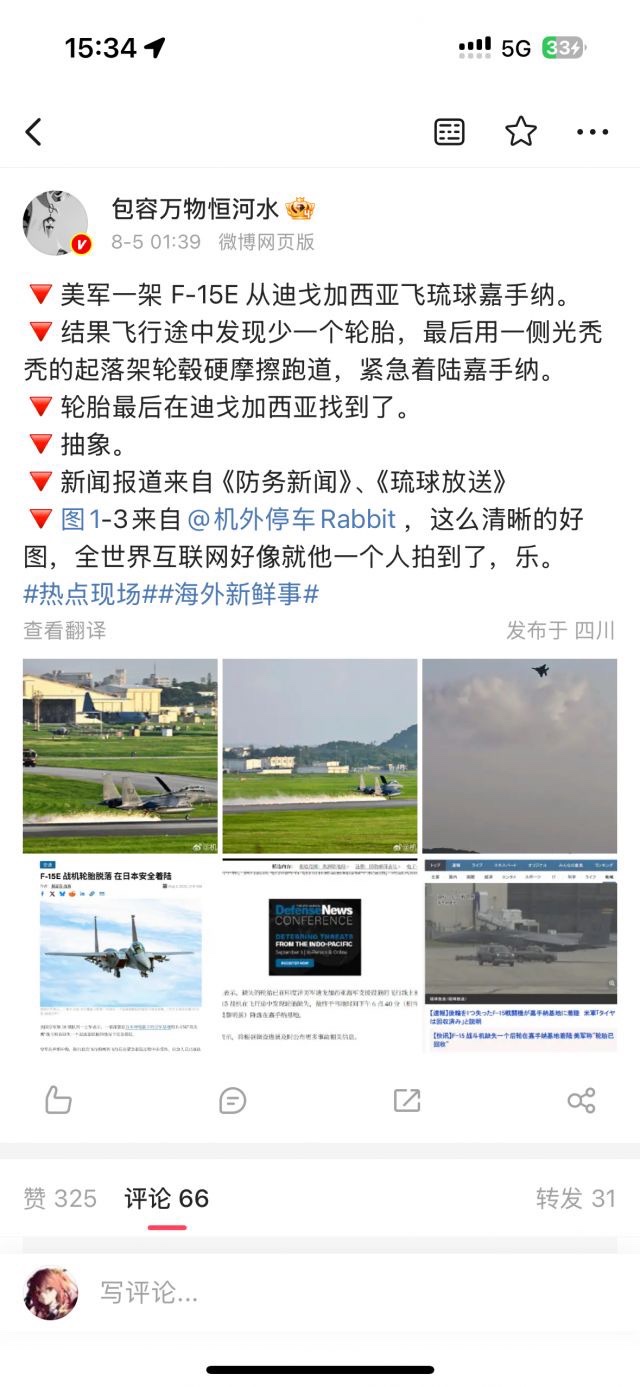Favorite this post with the star icon
This screenshot has width=640, height=1387.
pos(521,131)
